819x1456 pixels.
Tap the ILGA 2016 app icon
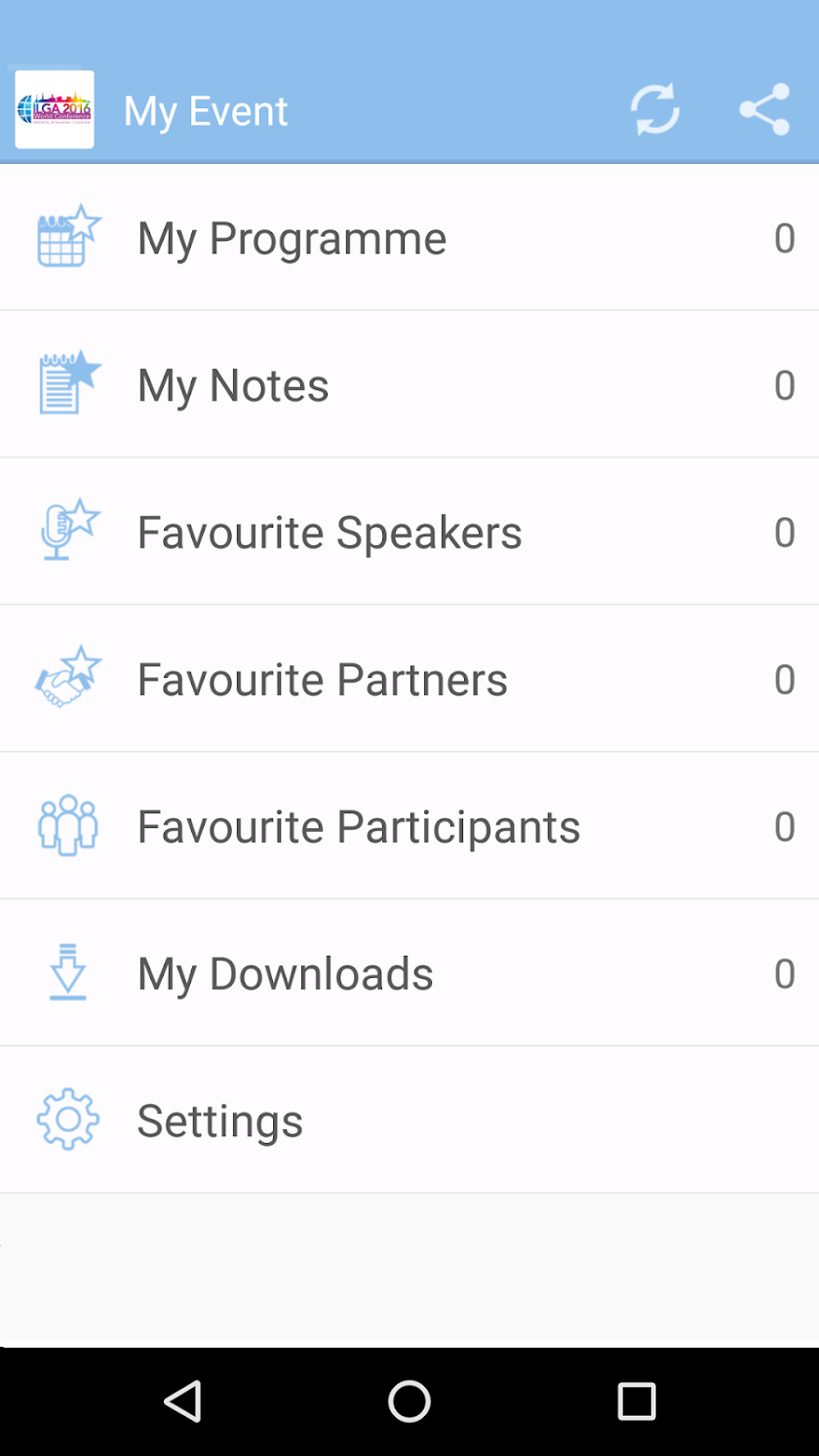coord(55,109)
